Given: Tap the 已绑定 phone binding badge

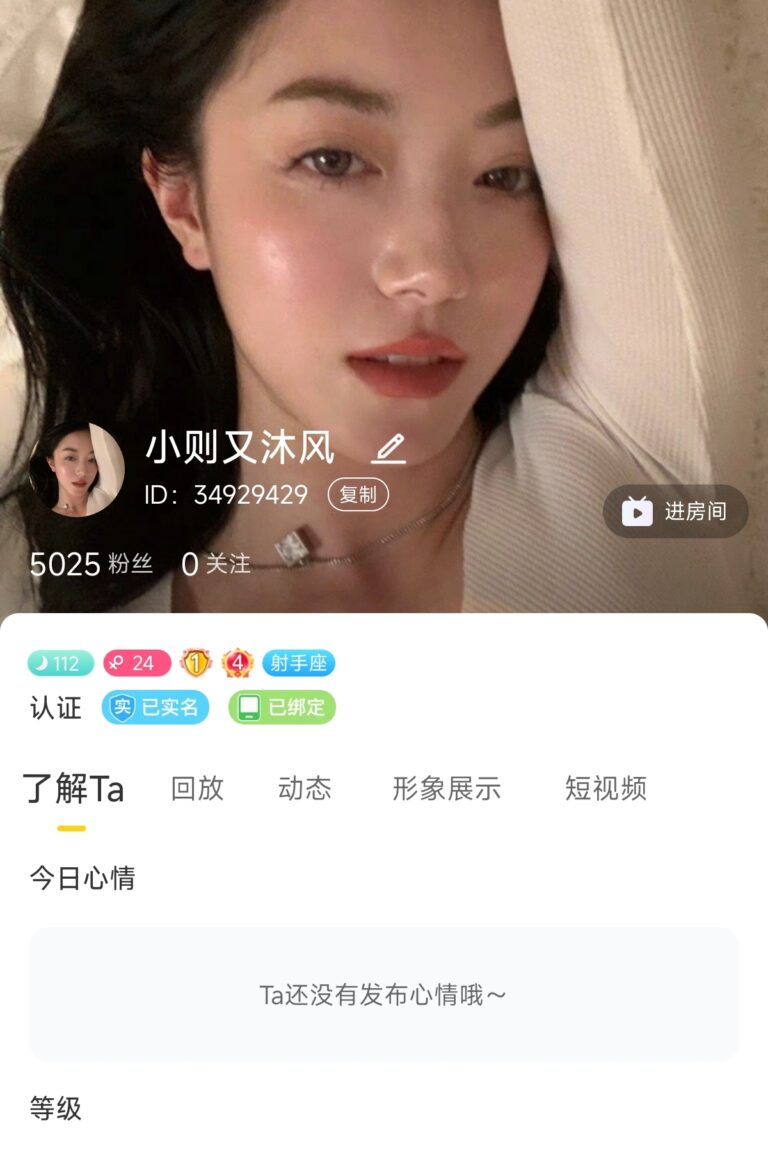Looking at the screenshot, I should [282, 708].
